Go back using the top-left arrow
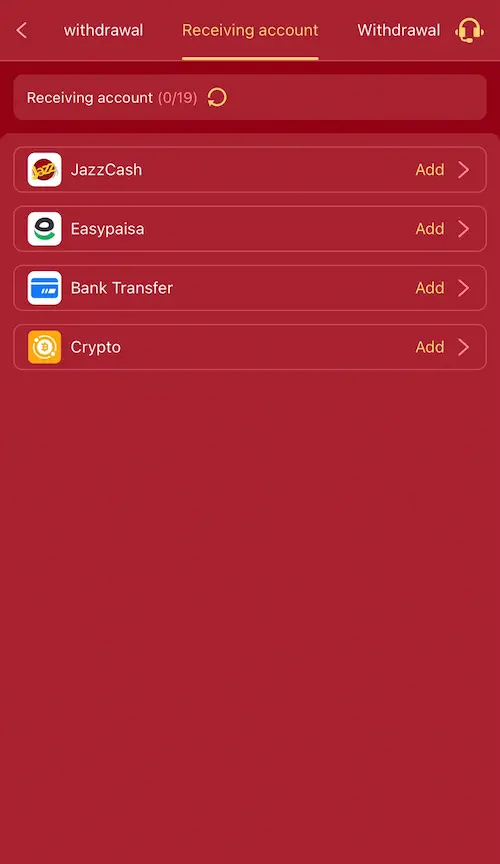This screenshot has width=500, height=864. (x=21, y=30)
